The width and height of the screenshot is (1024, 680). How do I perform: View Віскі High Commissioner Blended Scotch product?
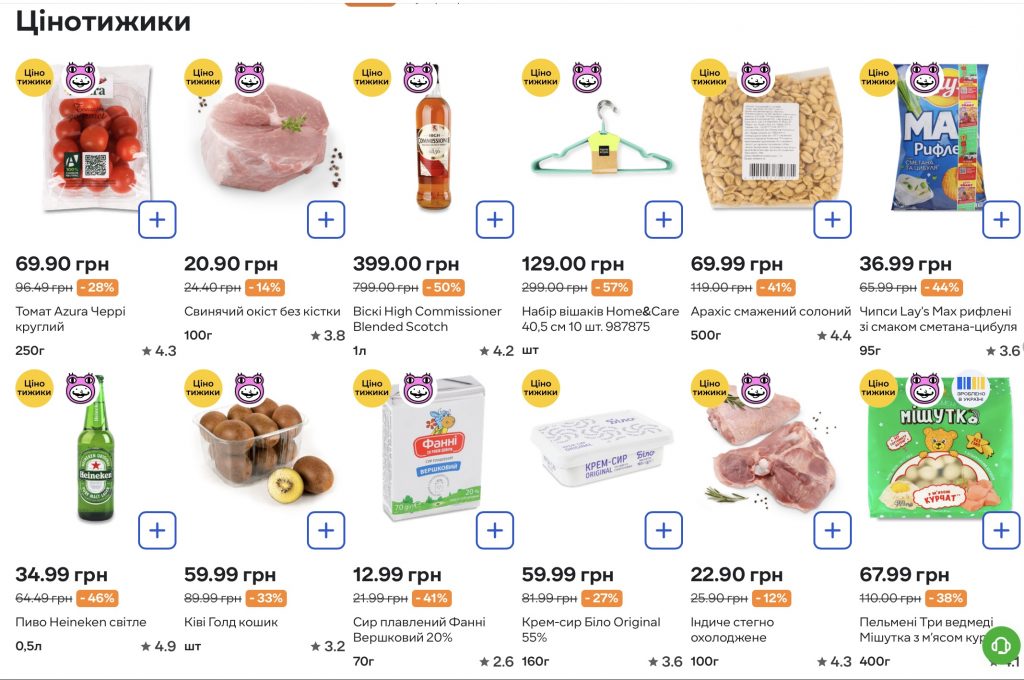[427, 319]
